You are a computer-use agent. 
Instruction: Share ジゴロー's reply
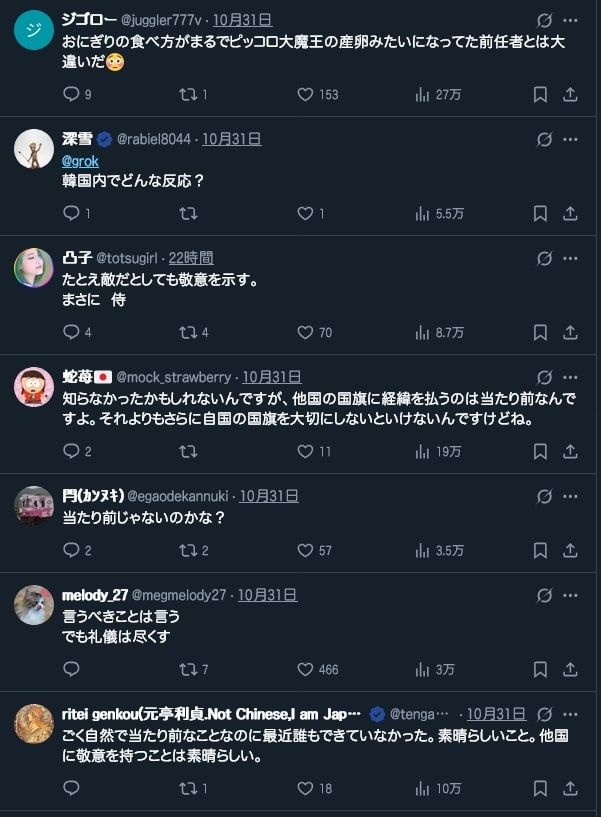point(570,94)
